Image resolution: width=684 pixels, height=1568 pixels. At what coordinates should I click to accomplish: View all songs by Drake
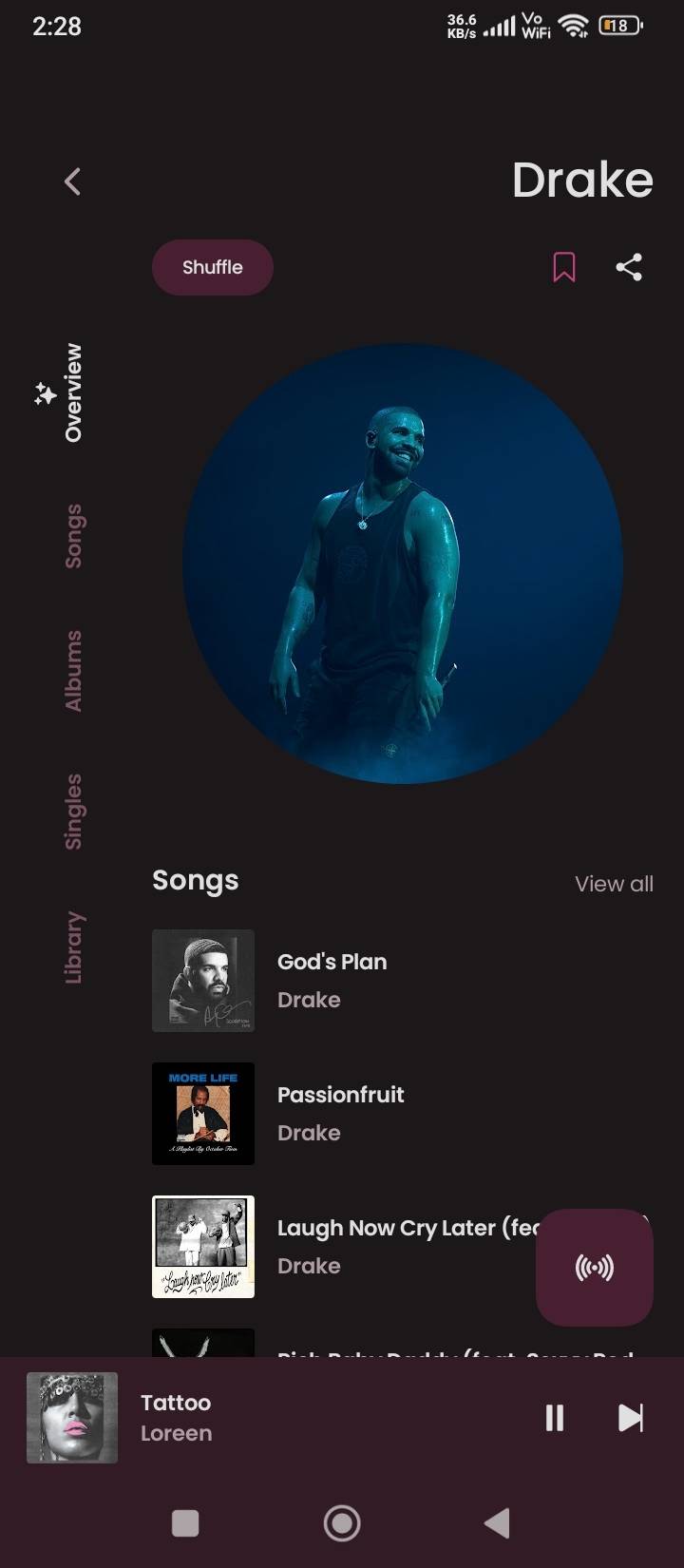614,884
